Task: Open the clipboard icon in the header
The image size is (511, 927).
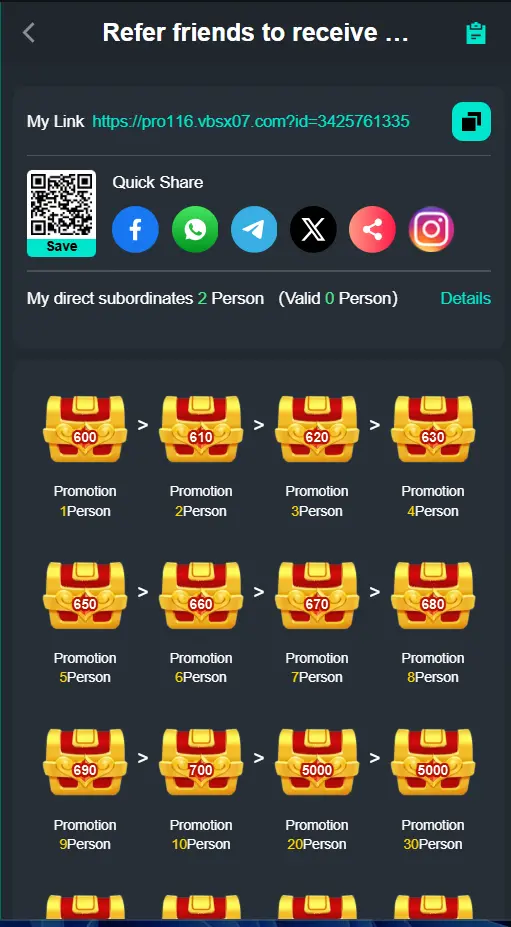Action: pos(476,33)
